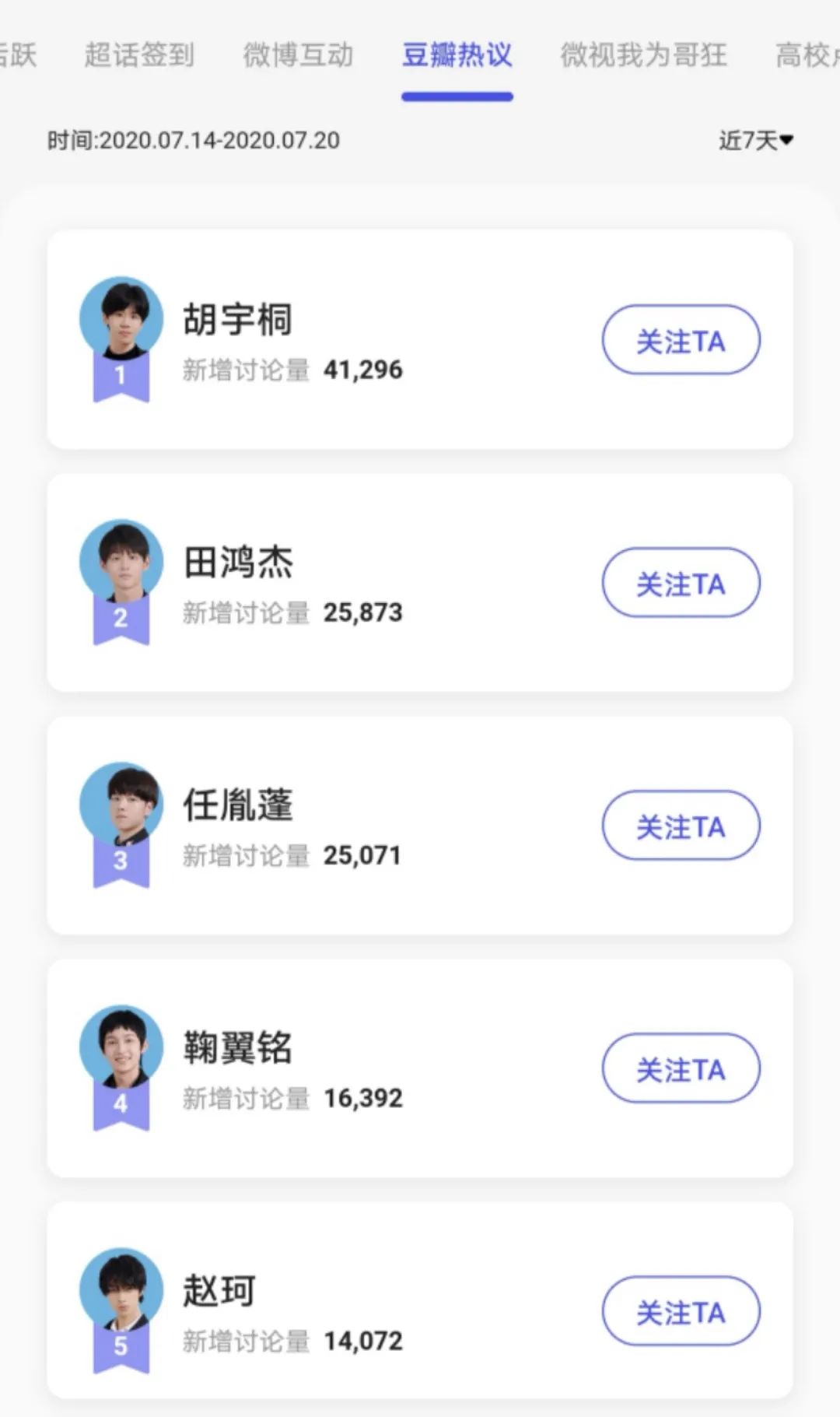Follow 赵珂 with 关注TA button
840x1417 pixels.
pos(681,1311)
